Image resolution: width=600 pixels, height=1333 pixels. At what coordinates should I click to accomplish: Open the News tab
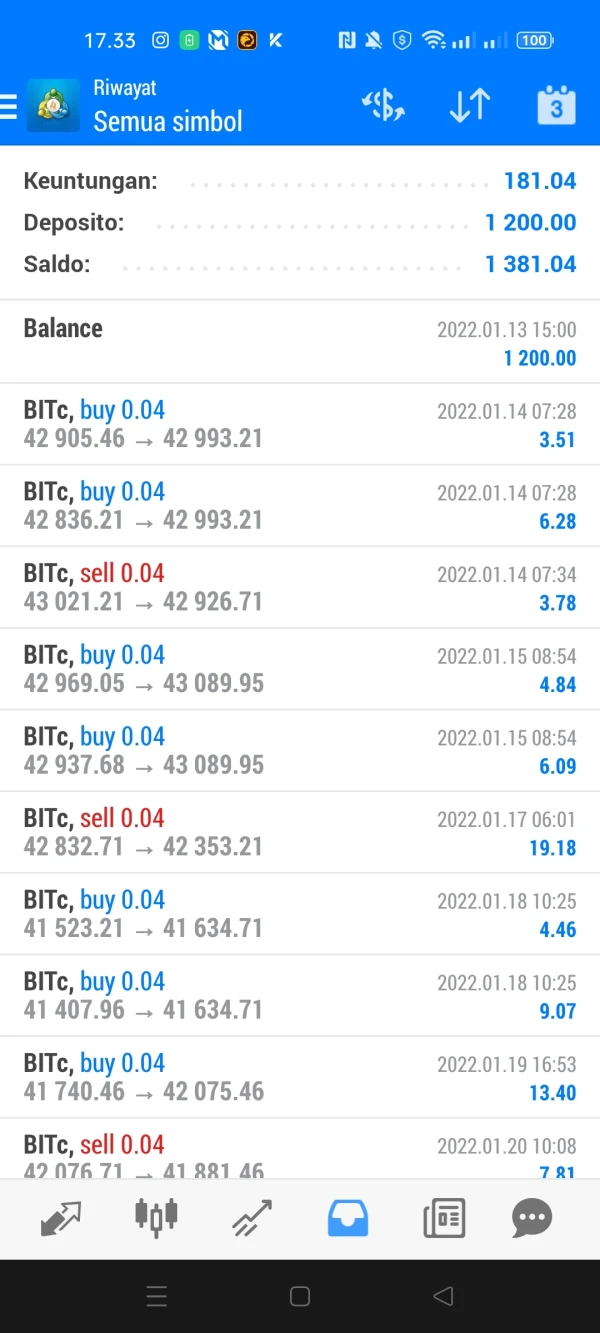coord(444,1218)
